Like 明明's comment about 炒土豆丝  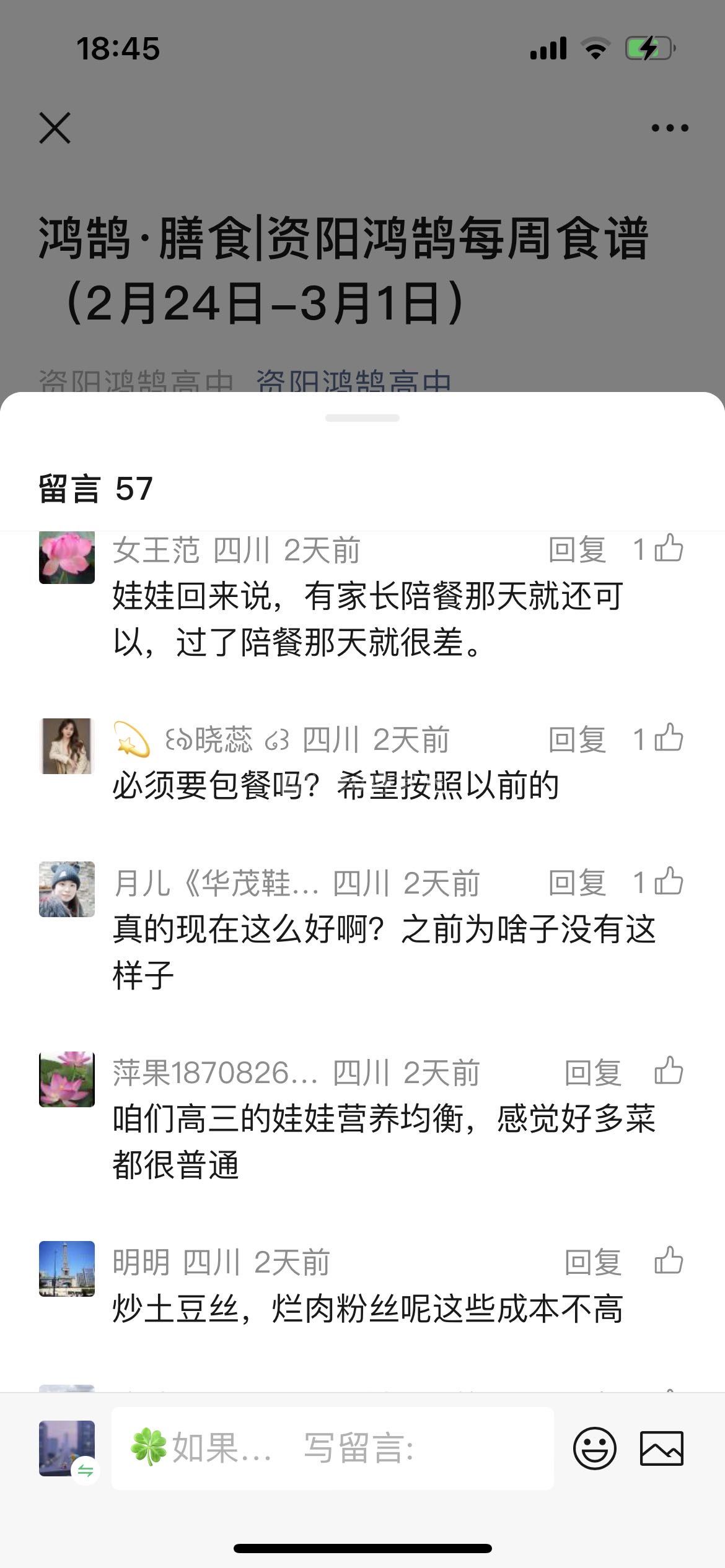coord(669,1261)
